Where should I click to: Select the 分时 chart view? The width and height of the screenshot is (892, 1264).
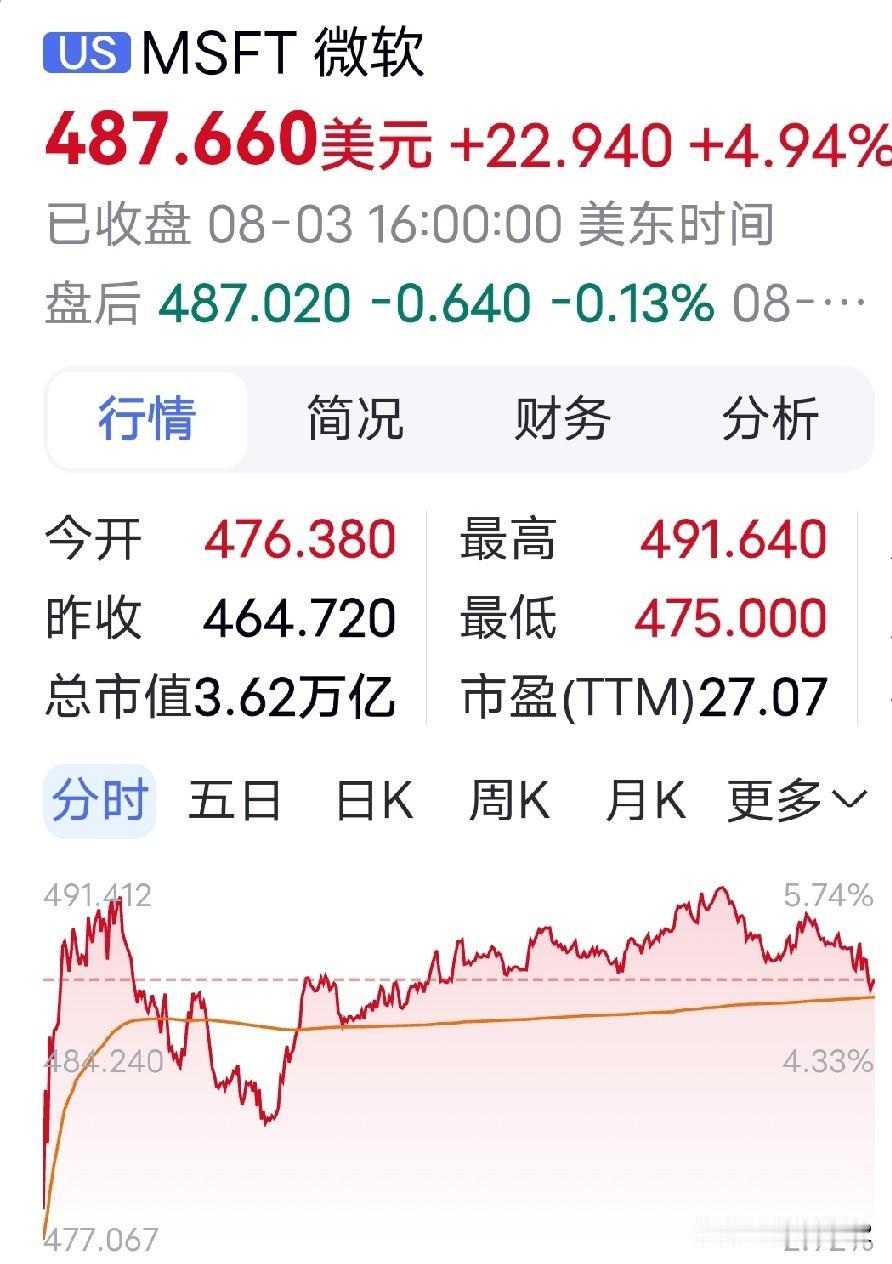[x=100, y=801]
